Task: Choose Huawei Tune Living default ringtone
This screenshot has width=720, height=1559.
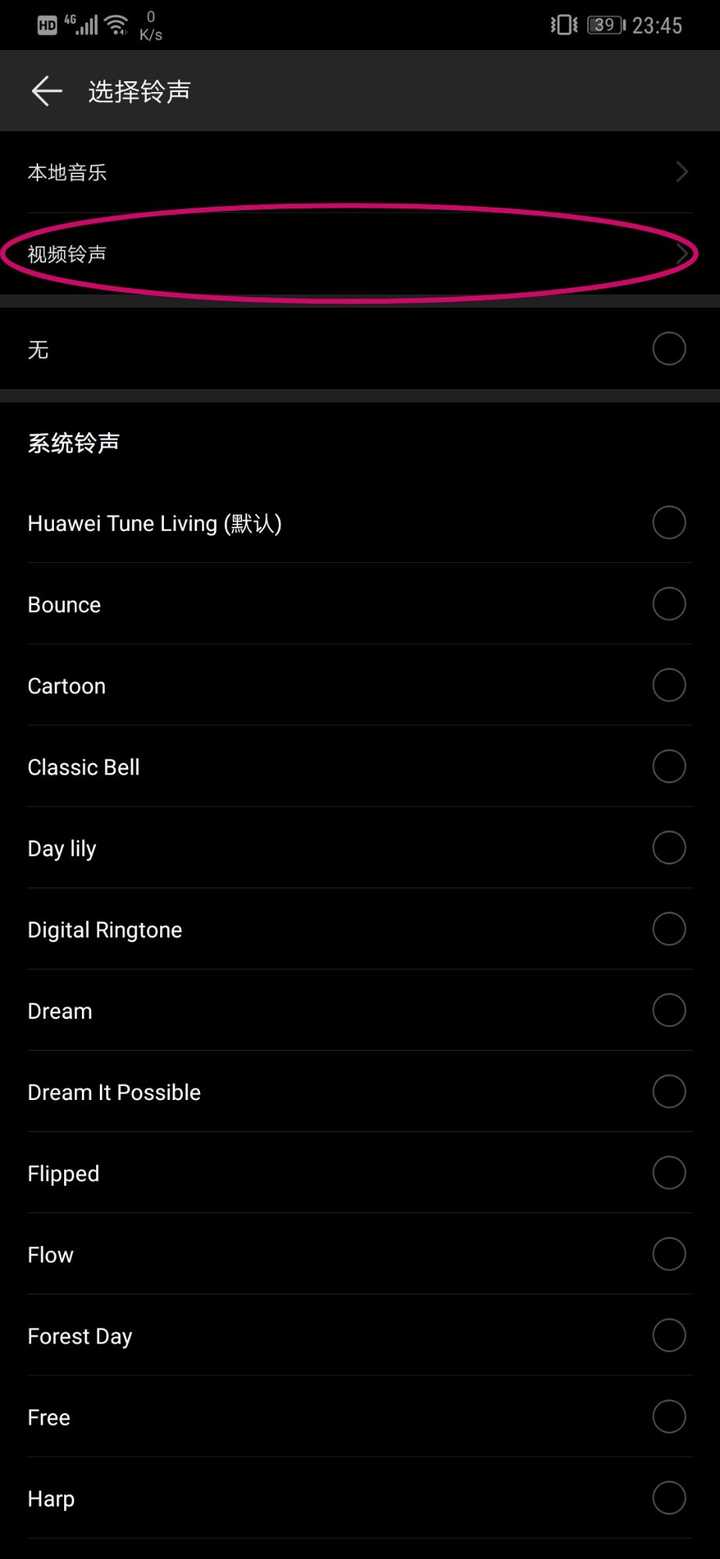Action: 668,522
